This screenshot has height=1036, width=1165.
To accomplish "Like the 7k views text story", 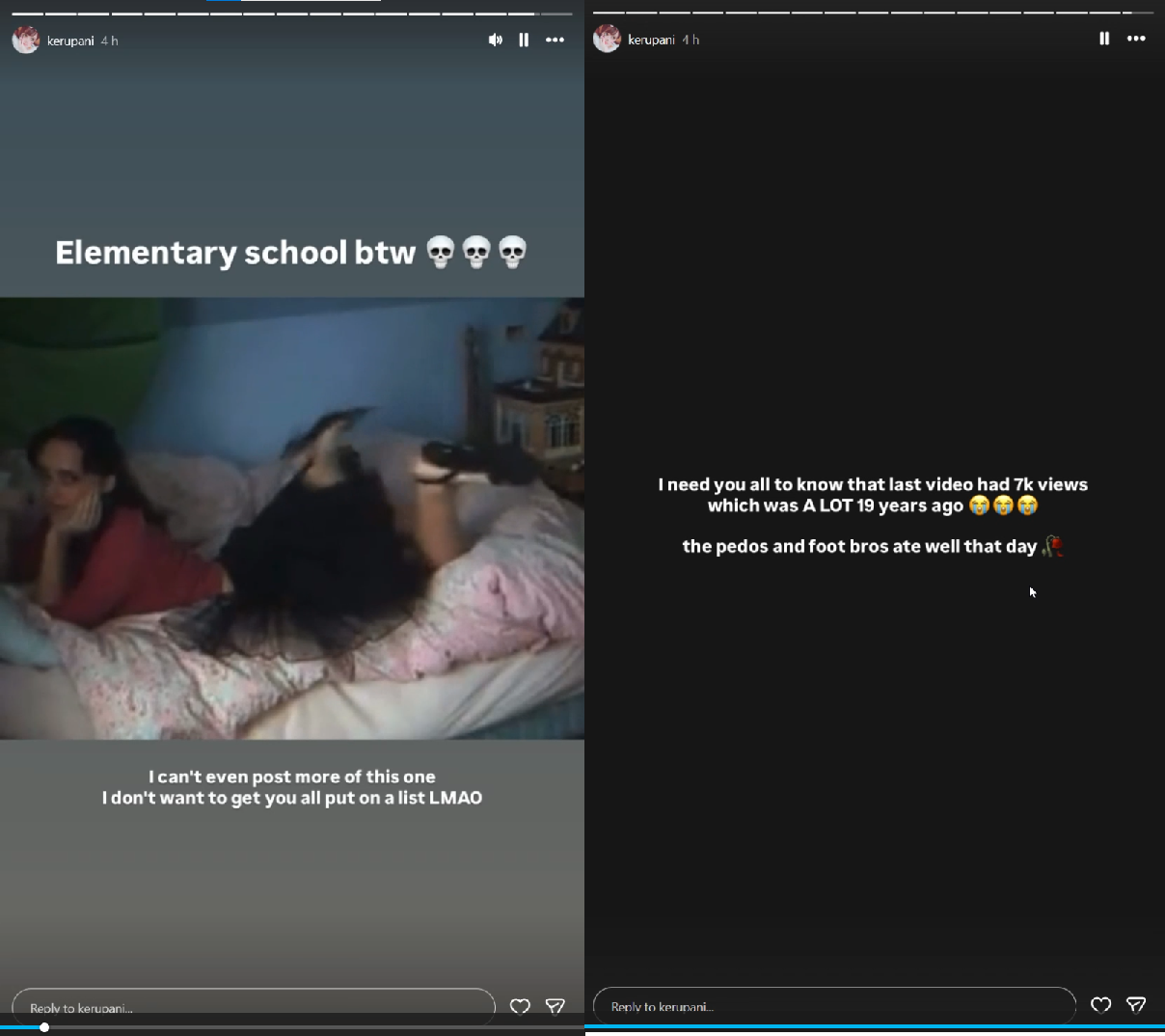I will (1100, 1005).
